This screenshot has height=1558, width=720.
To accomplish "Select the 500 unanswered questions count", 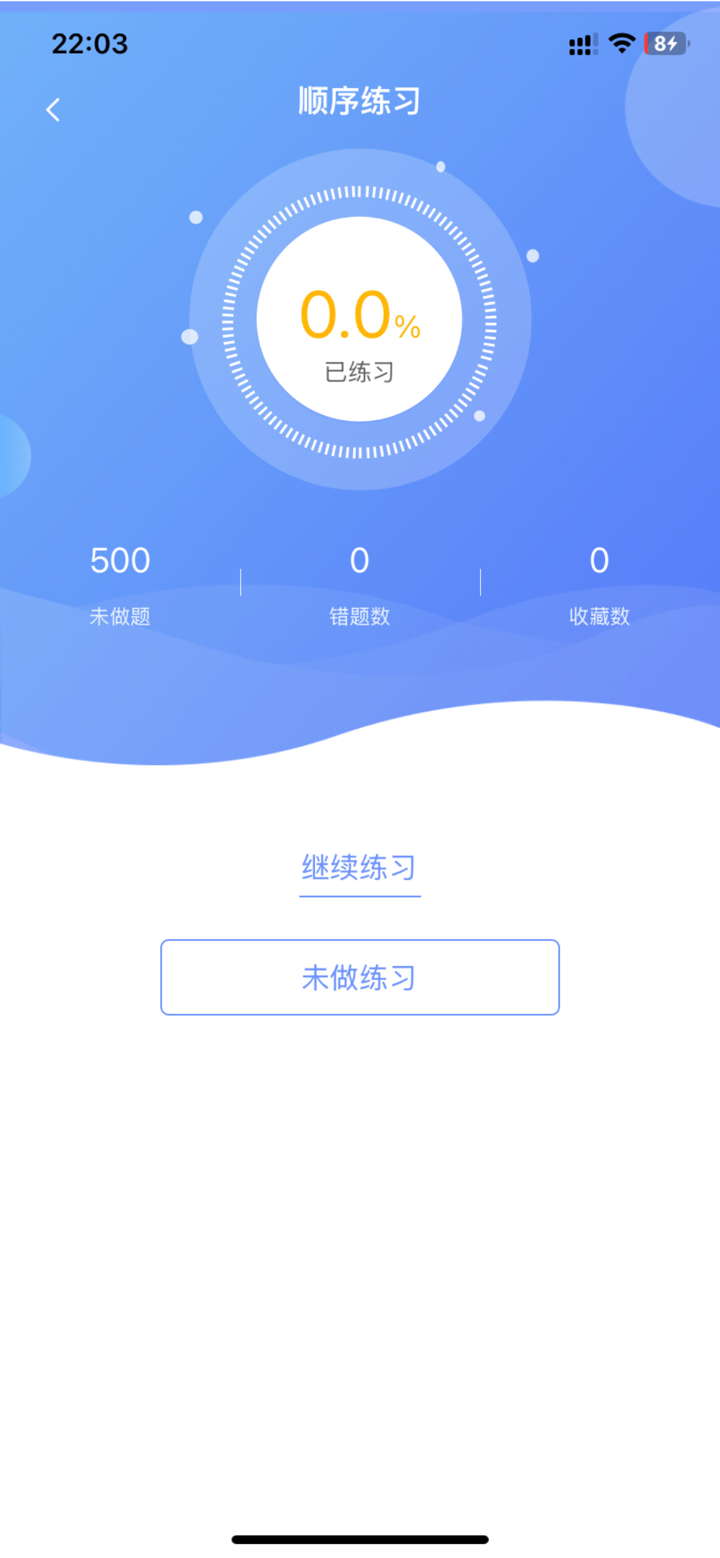I will click(x=118, y=560).
